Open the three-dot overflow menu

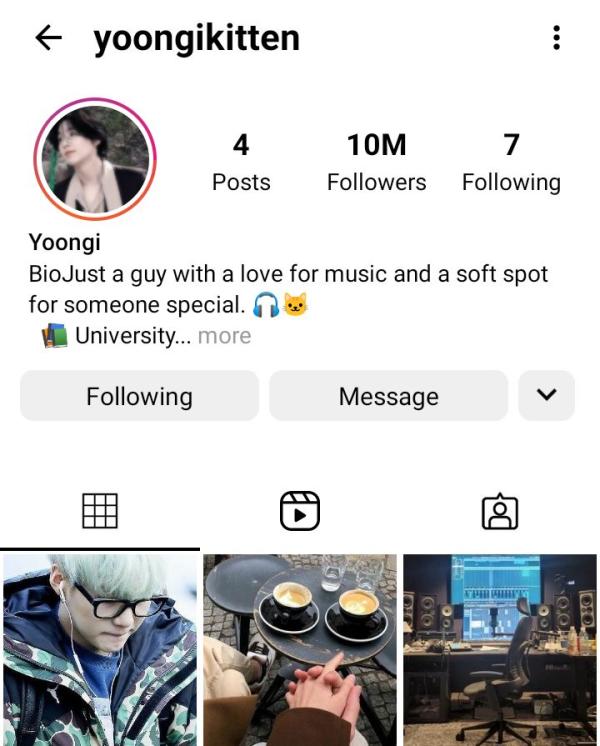click(556, 38)
